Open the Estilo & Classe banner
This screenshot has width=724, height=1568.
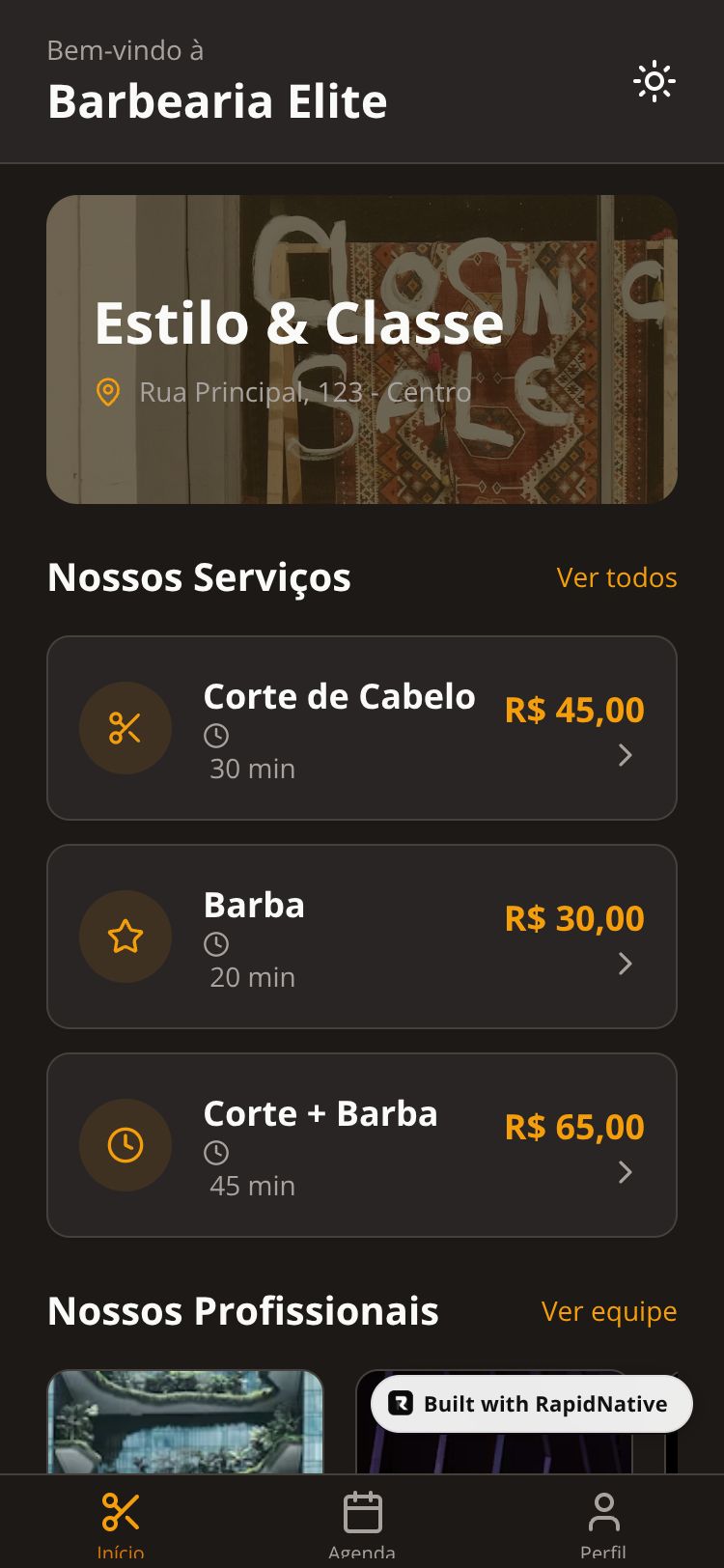click(362, 350)
